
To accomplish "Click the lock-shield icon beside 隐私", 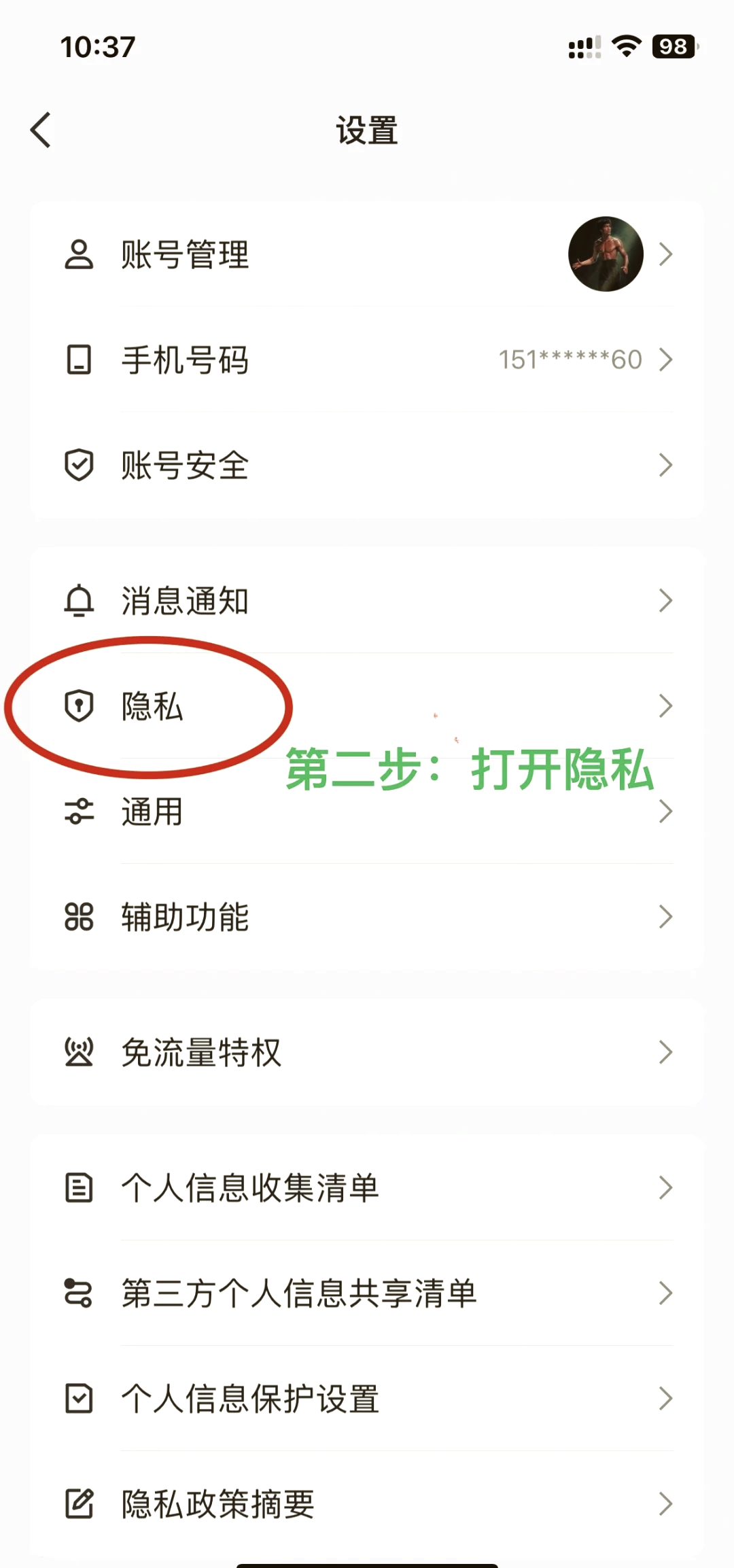I will [x=80, y=707].
